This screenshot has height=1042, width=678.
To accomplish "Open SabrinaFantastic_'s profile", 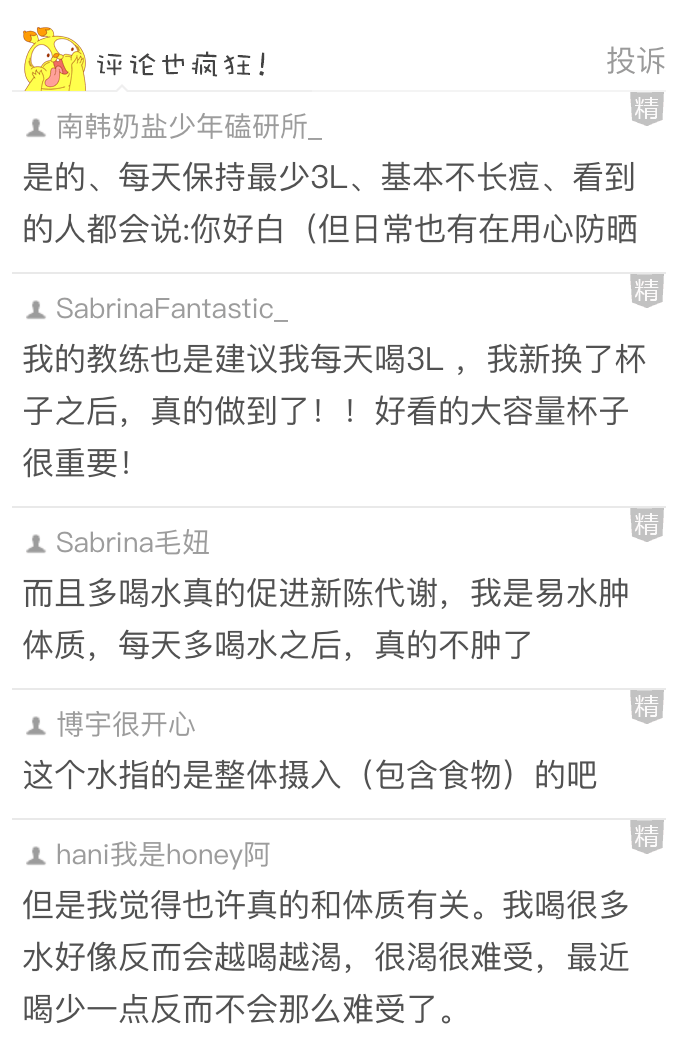I will (x=171, y=309).
